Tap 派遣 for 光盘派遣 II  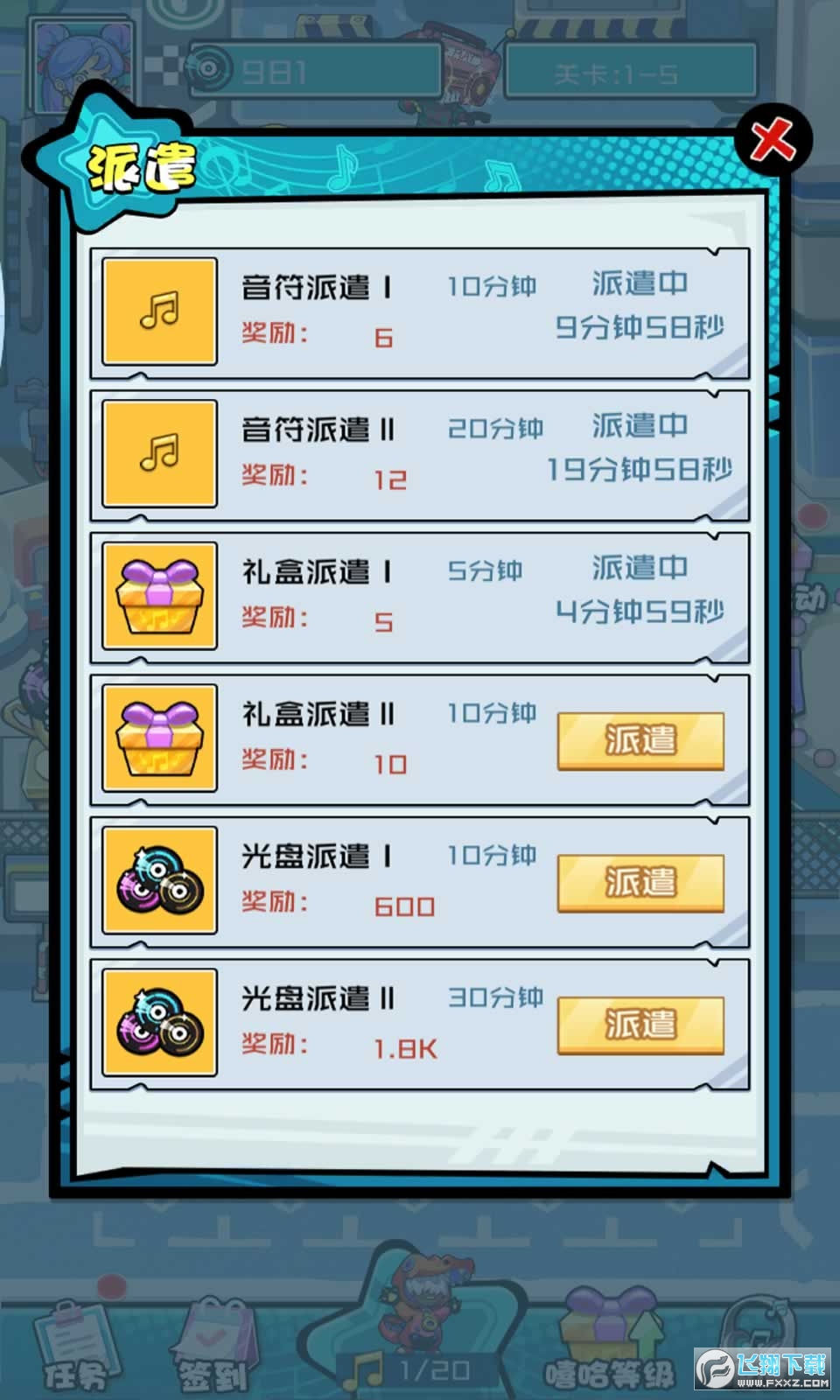click(x=640, y=1025)
